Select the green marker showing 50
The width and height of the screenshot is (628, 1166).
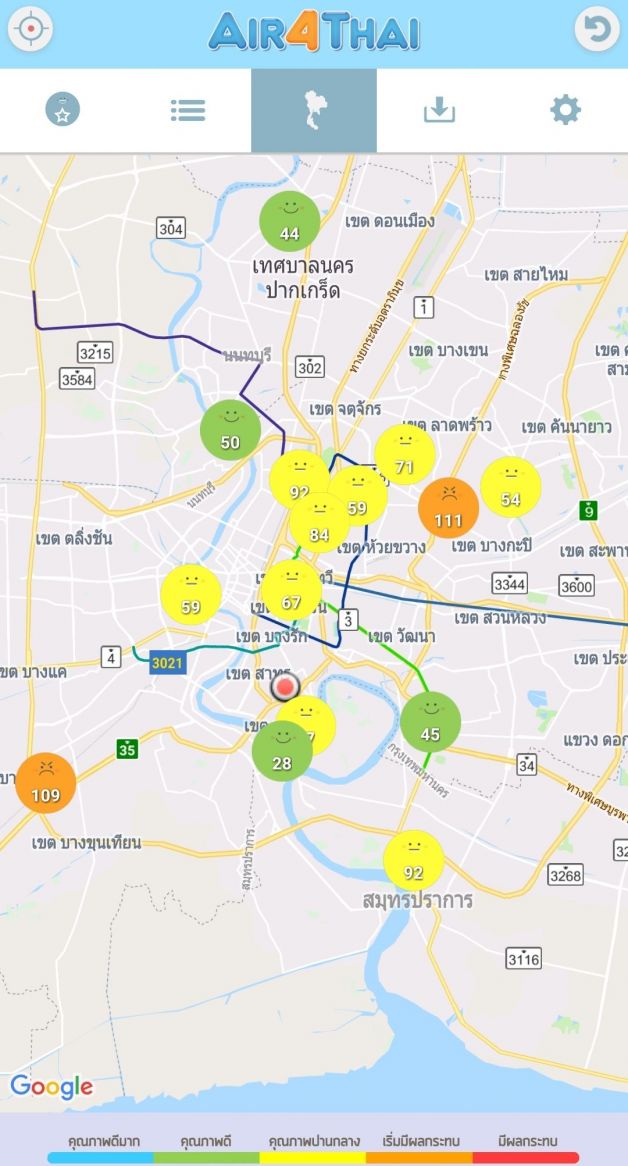click(x=230, y=430)
